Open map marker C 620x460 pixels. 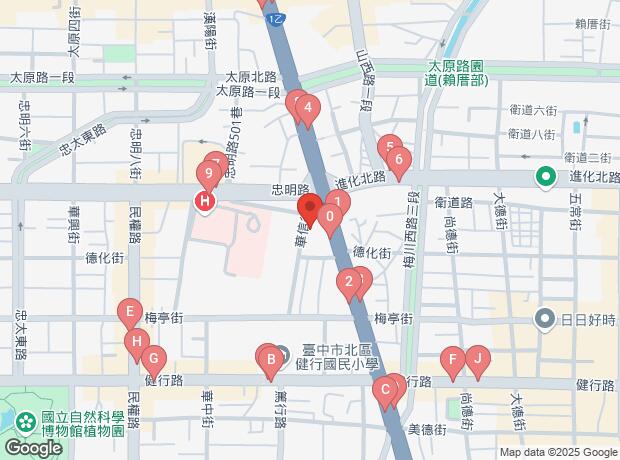tap(384, 390)
